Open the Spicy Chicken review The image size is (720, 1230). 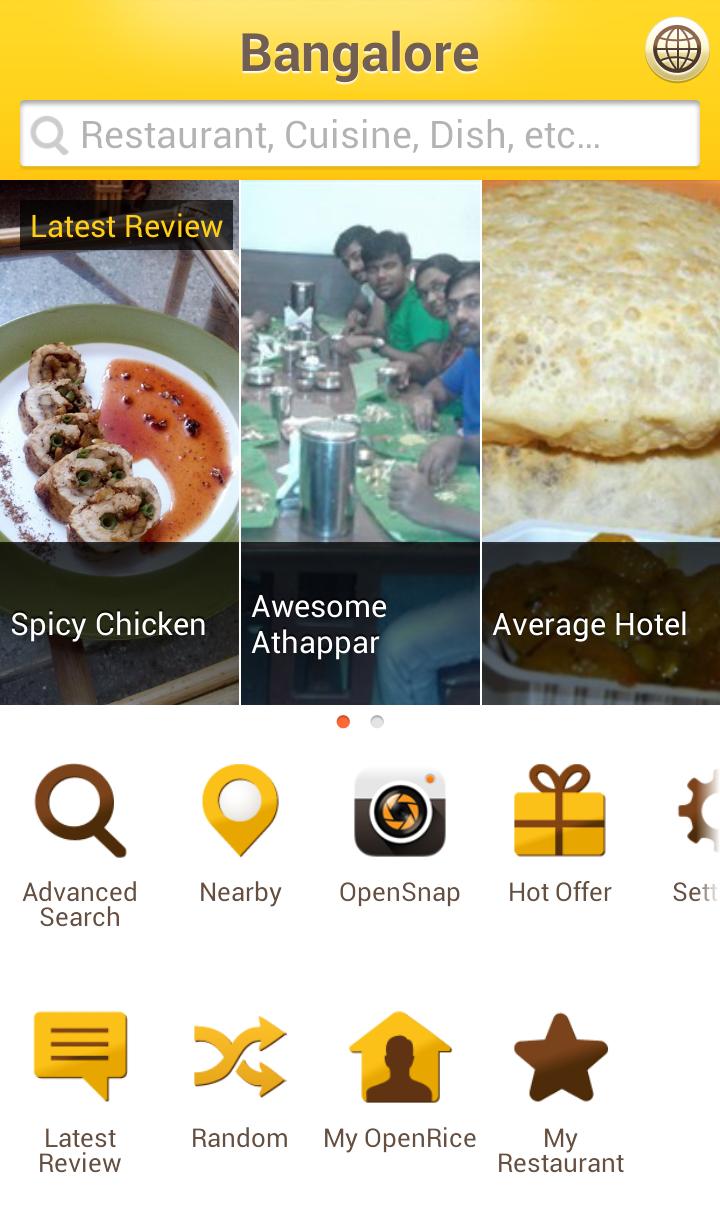118,440
